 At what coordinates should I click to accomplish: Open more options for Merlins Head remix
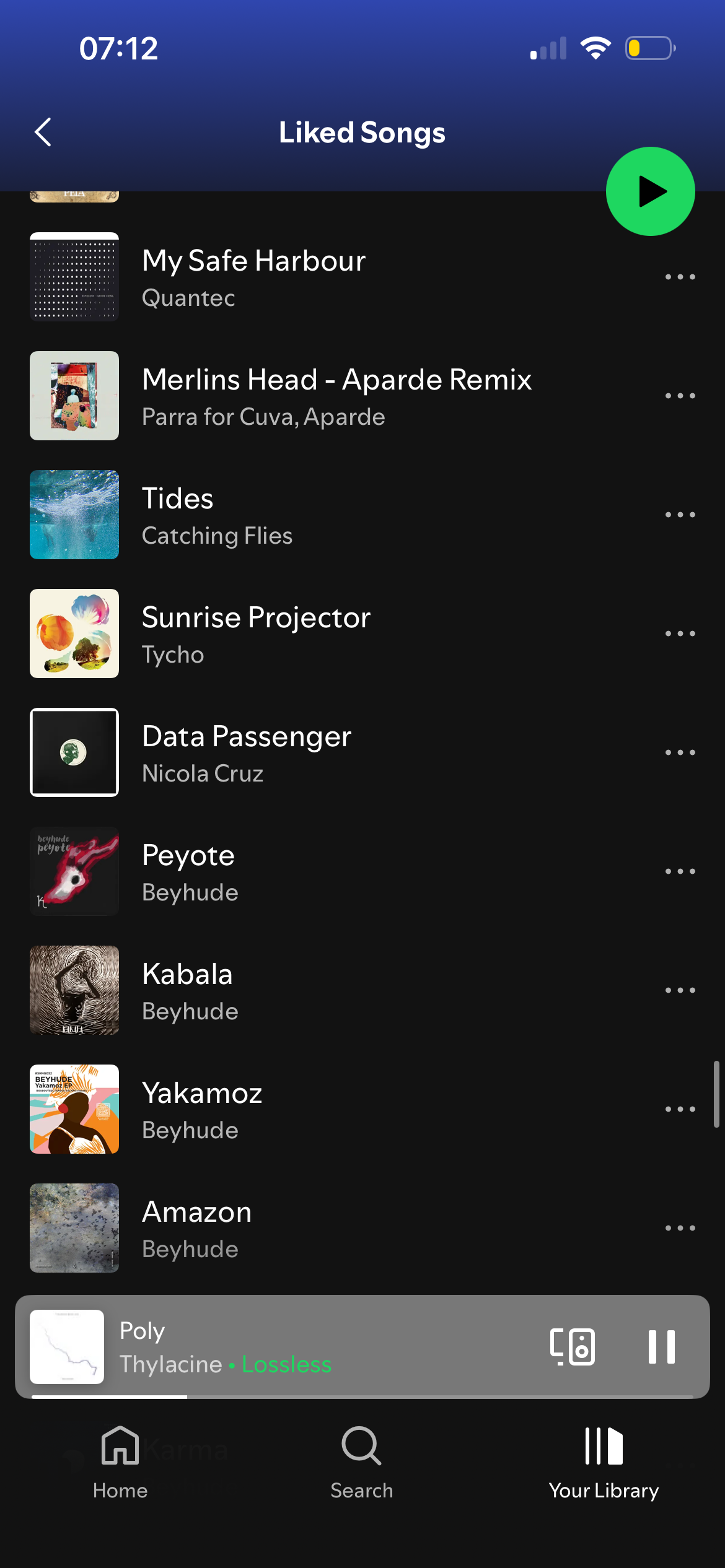click(x=680, y=396)
